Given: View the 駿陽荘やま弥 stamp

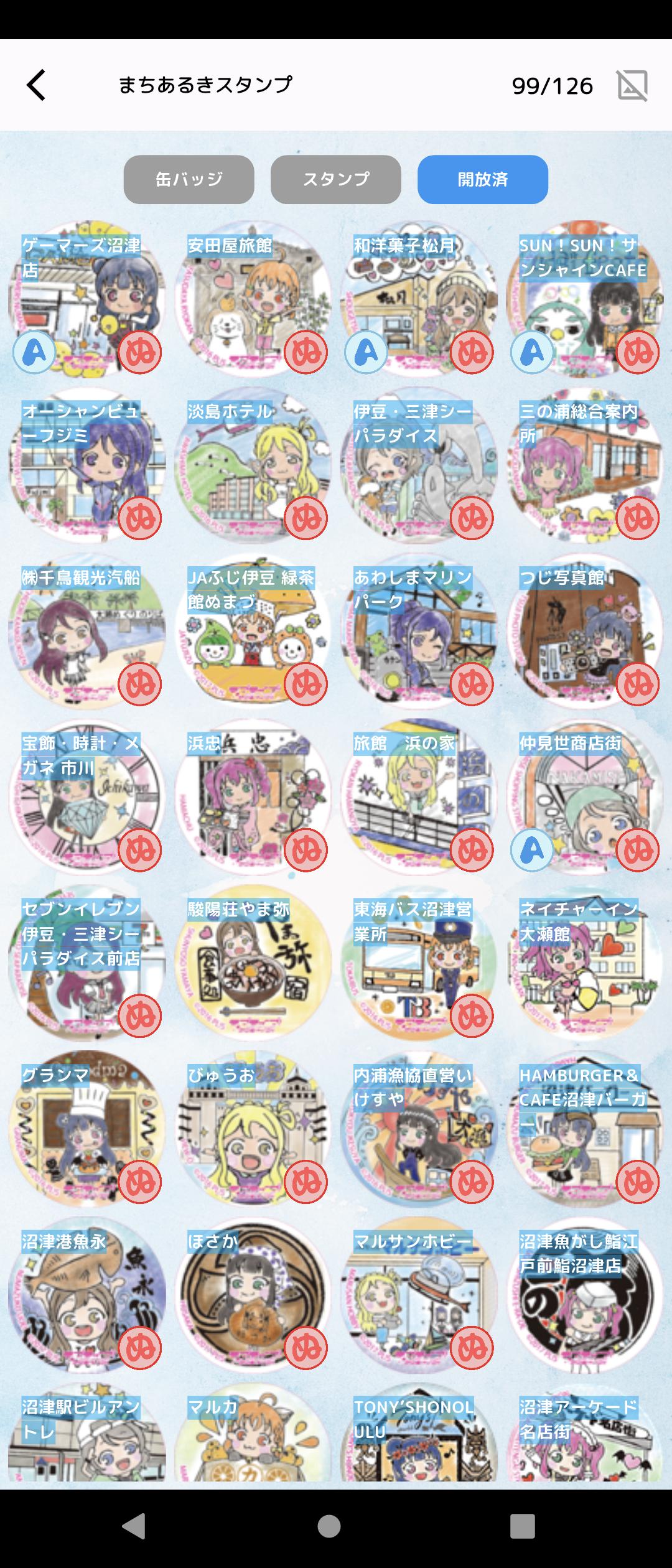Looking at the screenshot, I should click(x=253, y=963).
